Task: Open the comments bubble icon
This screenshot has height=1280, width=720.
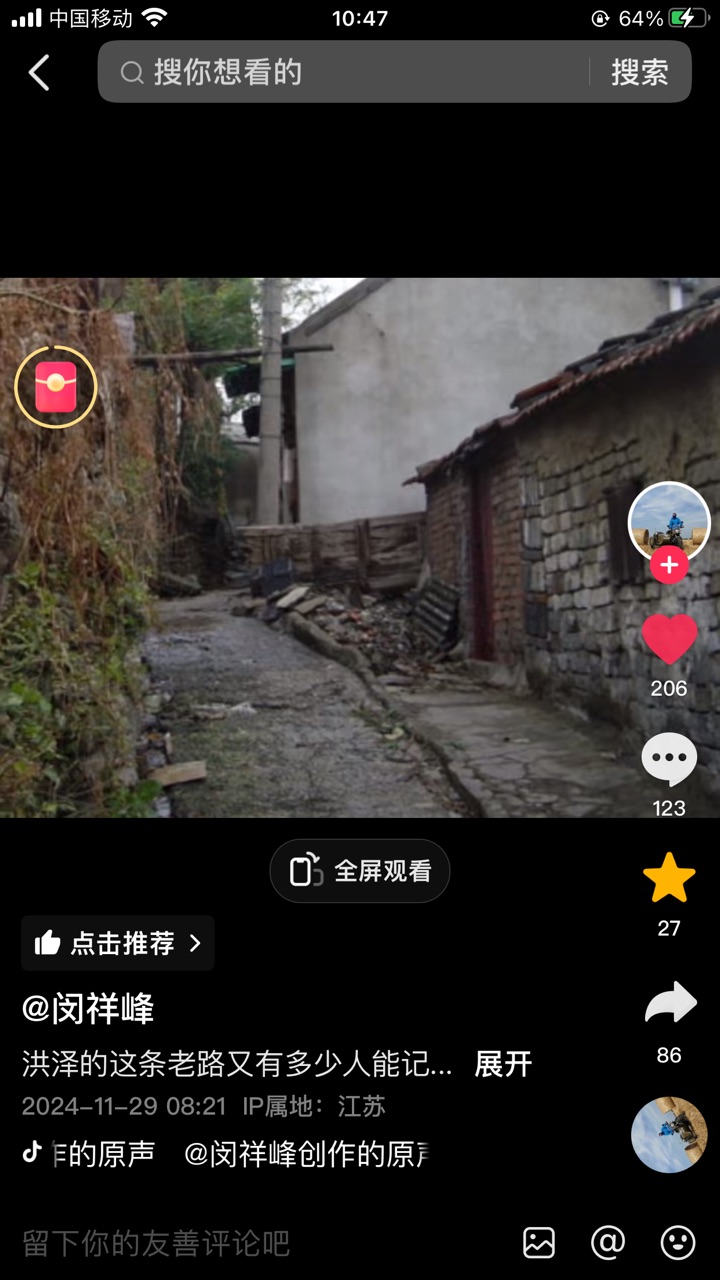Action: [669, 759]
